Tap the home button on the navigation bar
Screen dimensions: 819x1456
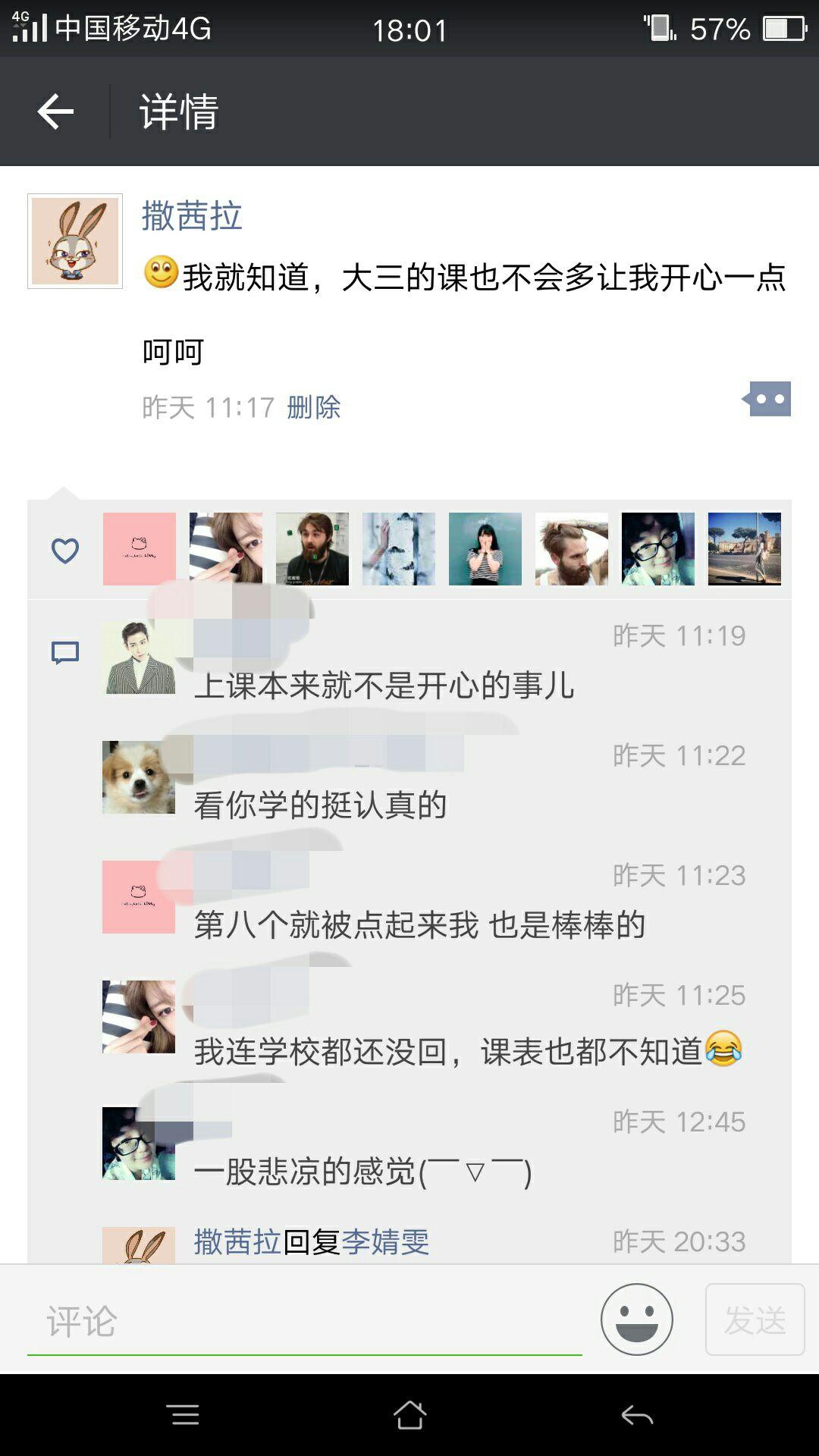409,1415
